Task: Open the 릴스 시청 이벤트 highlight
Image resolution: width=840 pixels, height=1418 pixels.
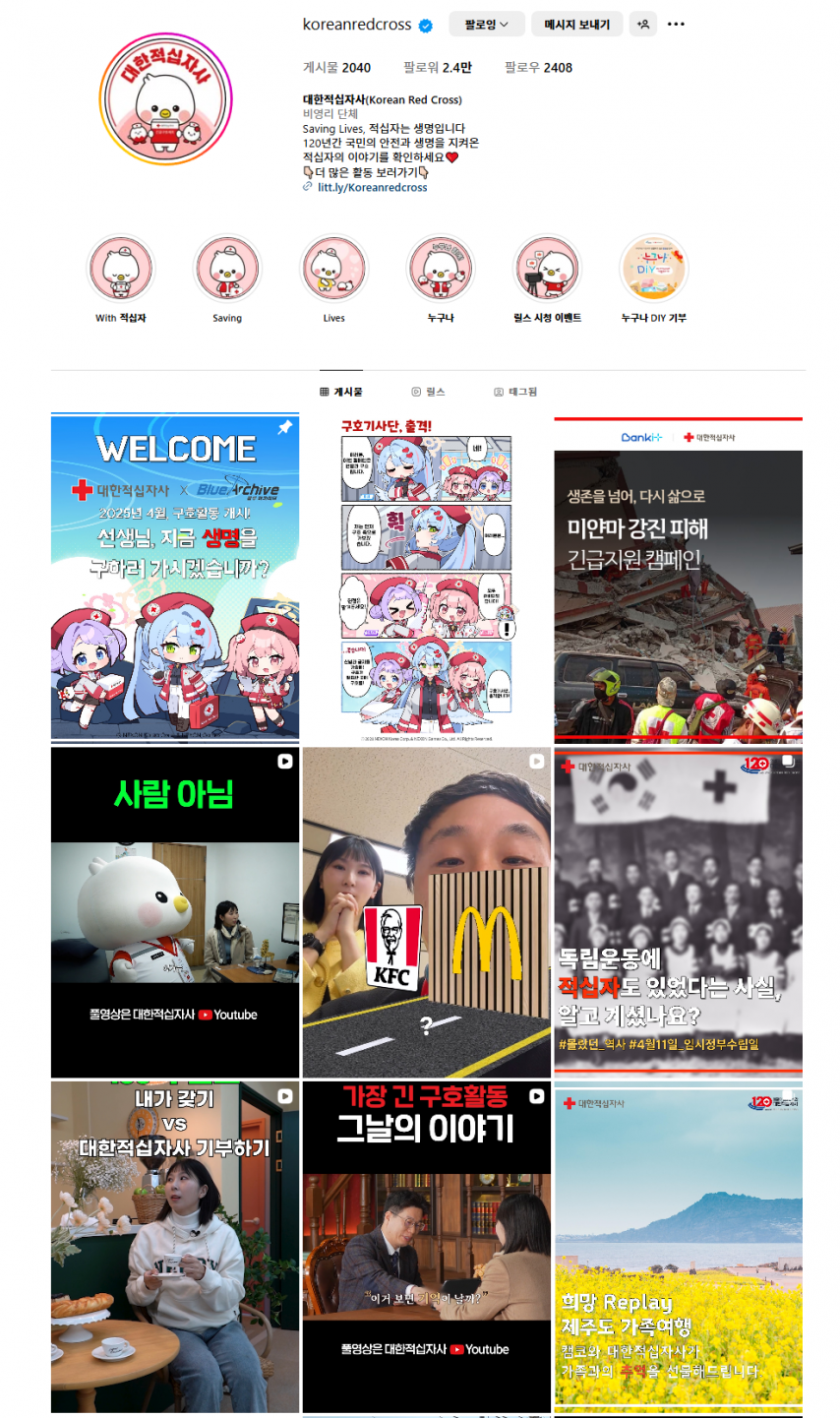Action: click(x=547, y=269)
